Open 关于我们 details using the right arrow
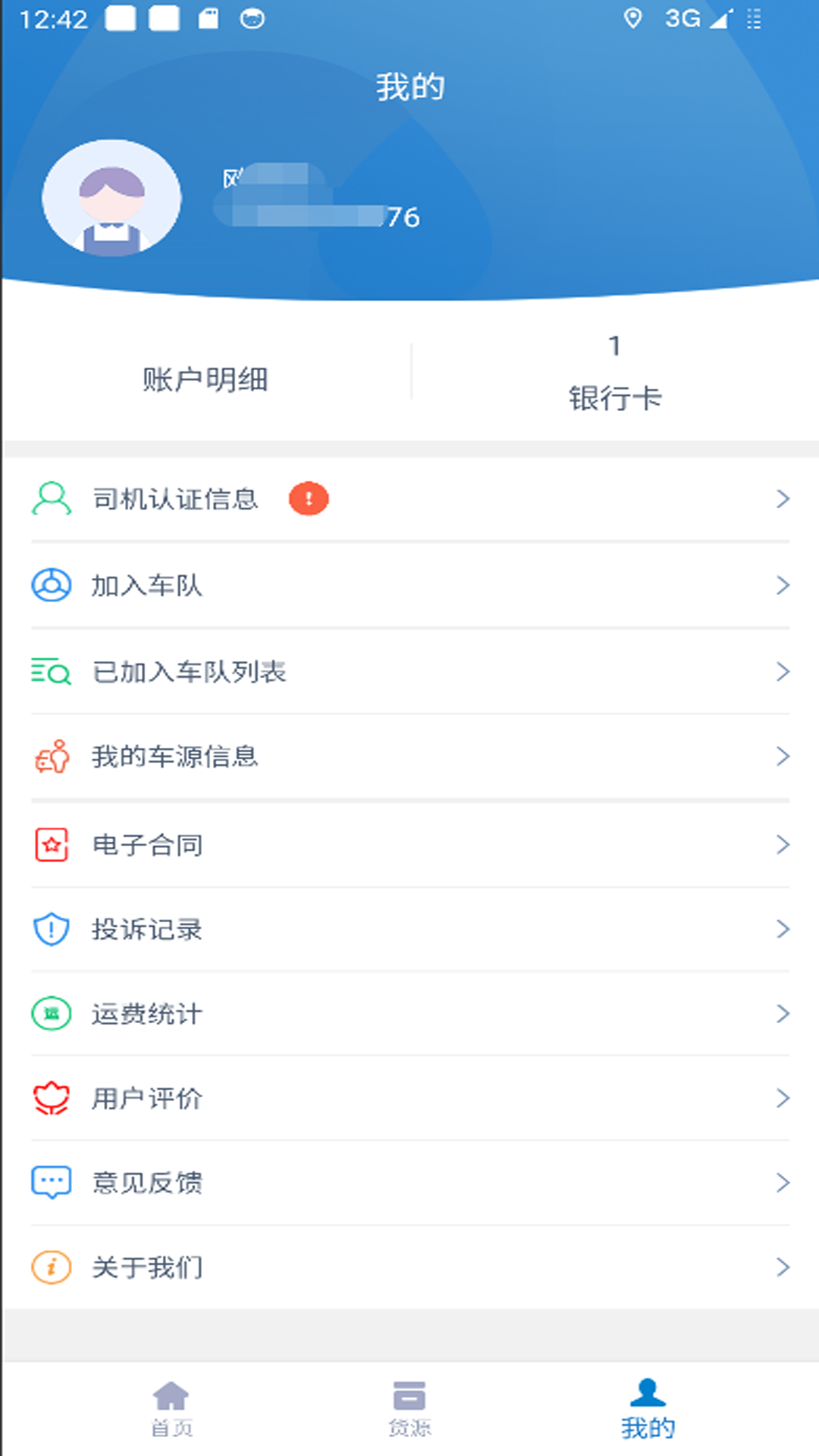 [785, 1266]
